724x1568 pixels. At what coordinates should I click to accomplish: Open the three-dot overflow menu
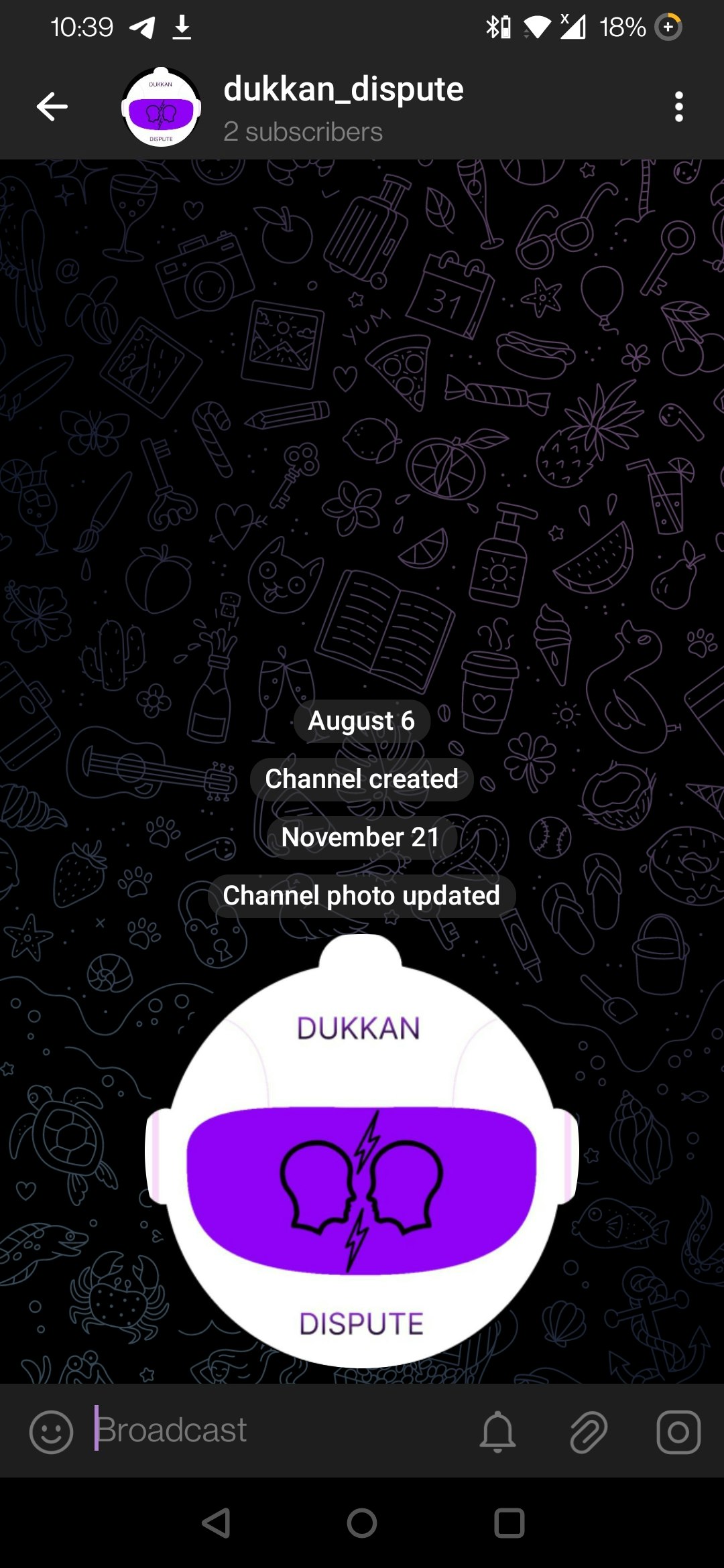(x=678, y=107)
